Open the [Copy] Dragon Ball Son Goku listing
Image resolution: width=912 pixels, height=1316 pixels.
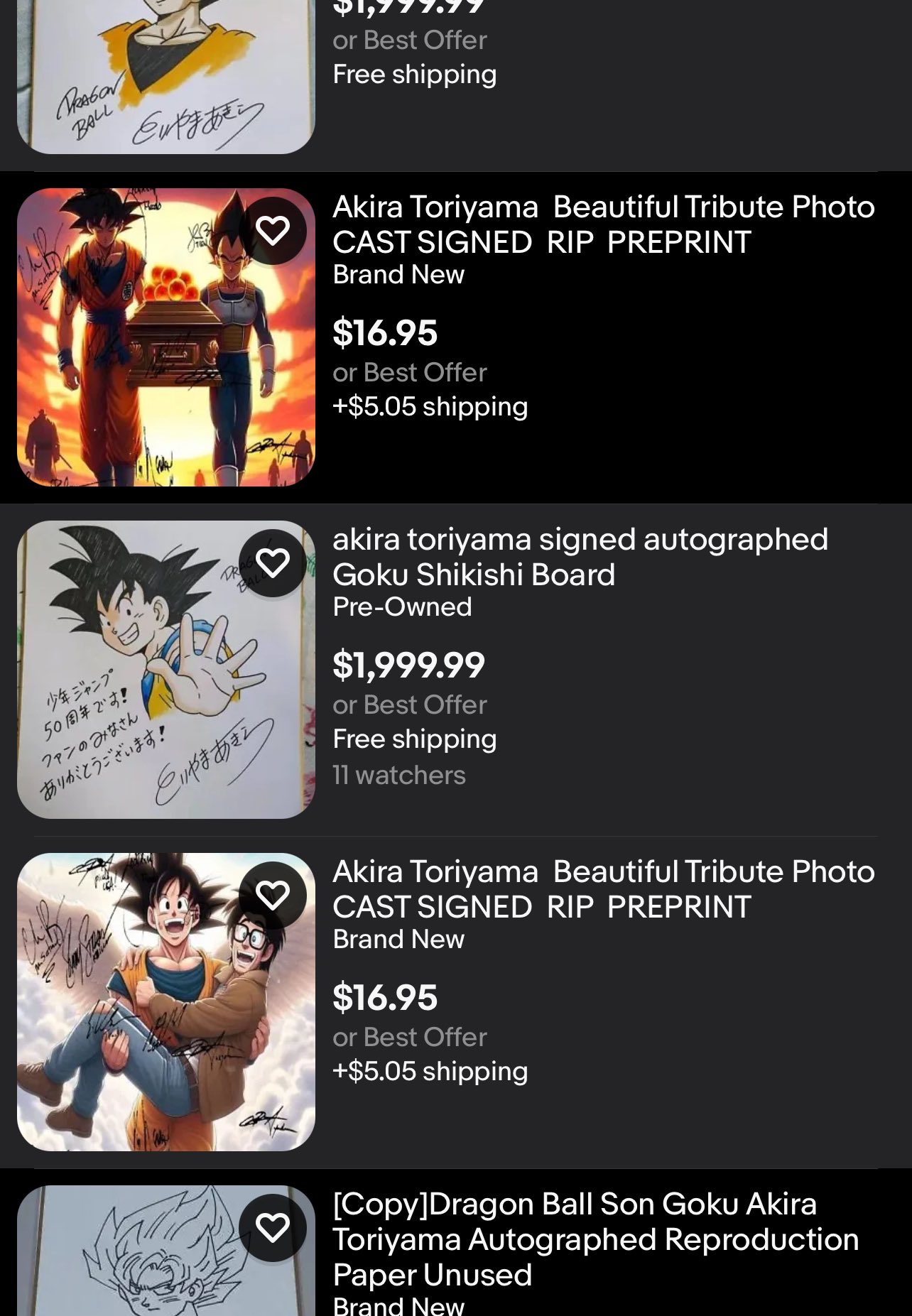(595, 1239)
